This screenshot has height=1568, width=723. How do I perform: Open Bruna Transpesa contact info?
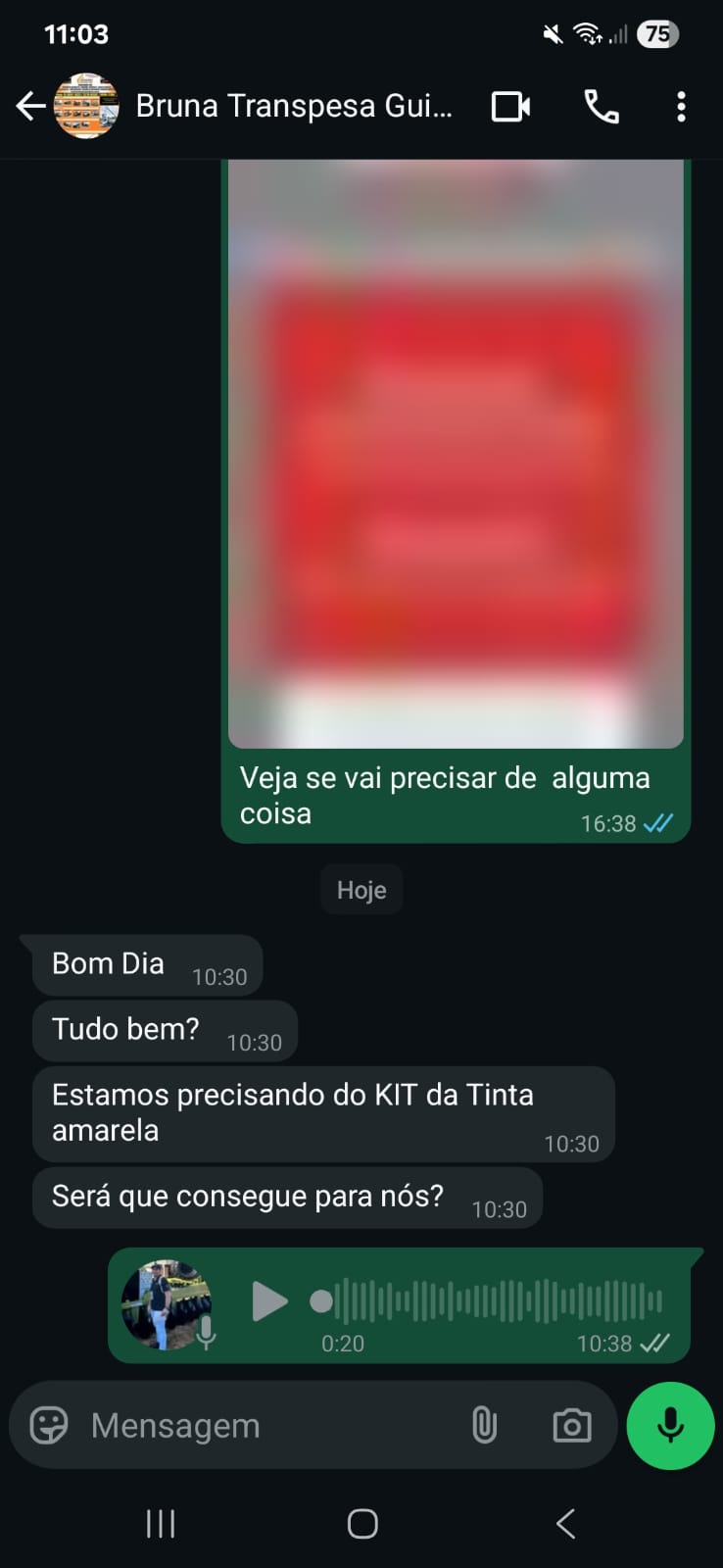294,106
